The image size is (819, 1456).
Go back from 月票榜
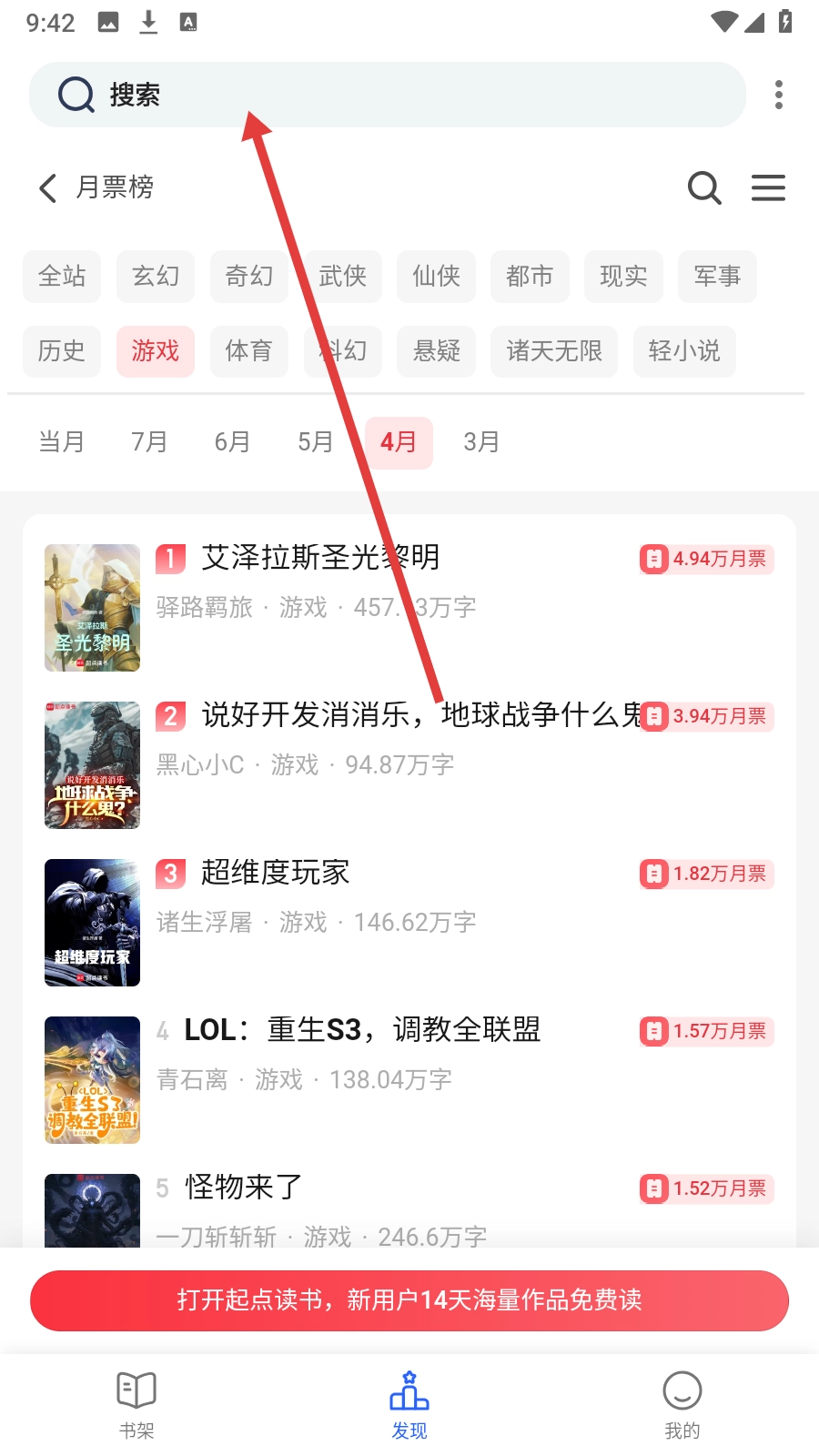click(48, 187)
